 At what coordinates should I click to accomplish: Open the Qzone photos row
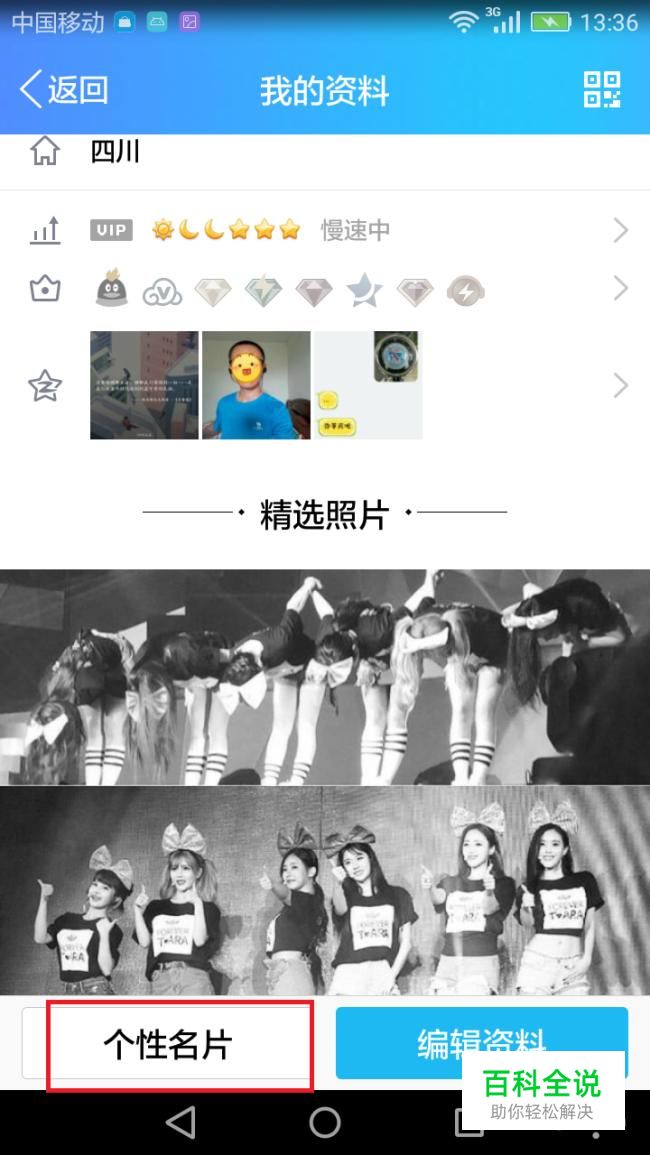click(x=325, y=385)
